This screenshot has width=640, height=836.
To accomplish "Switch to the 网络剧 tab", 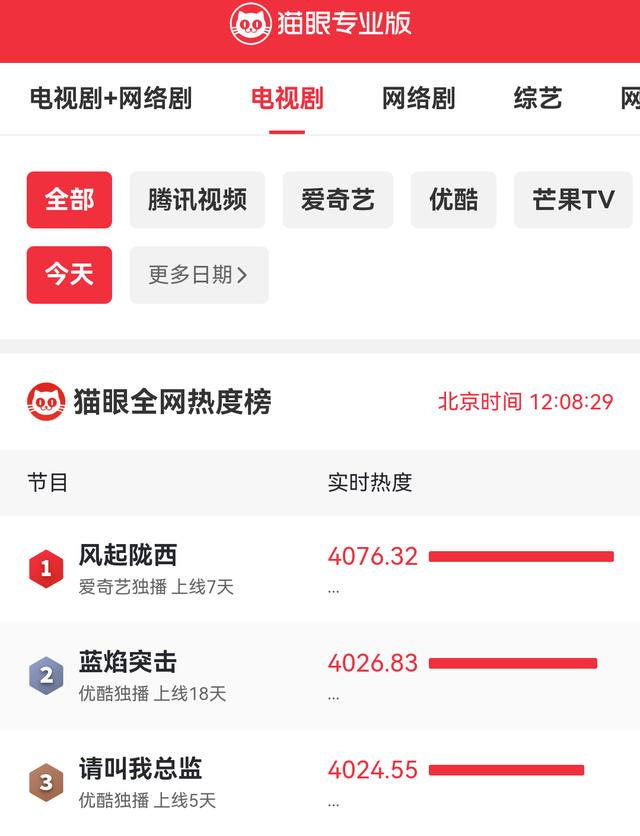I will coord(418,98).
